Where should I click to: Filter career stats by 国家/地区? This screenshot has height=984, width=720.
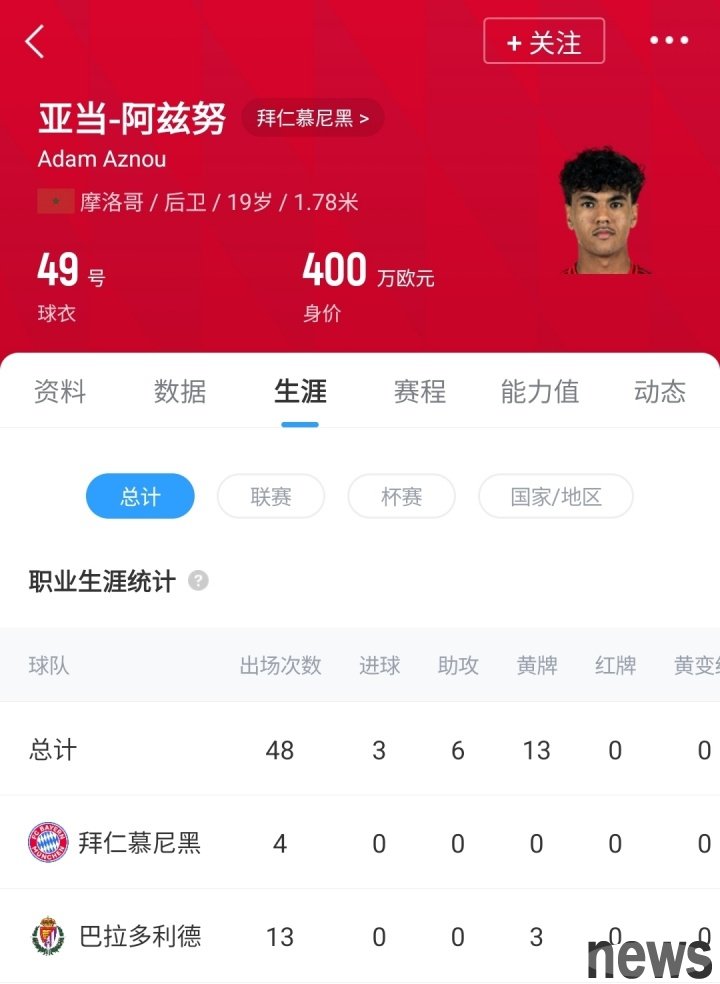[x=556, y=496]
